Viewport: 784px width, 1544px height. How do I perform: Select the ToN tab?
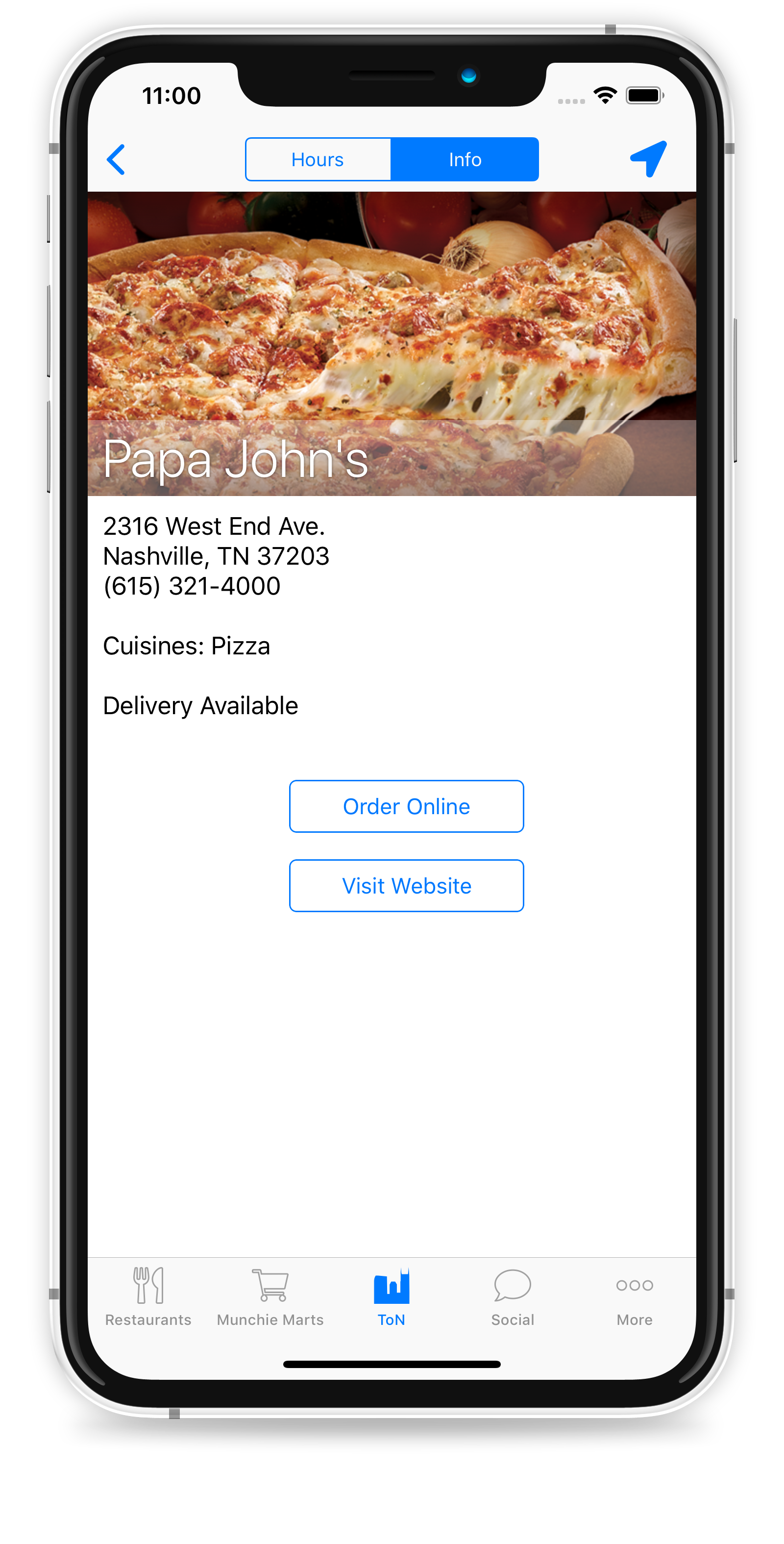point(392,1295)
